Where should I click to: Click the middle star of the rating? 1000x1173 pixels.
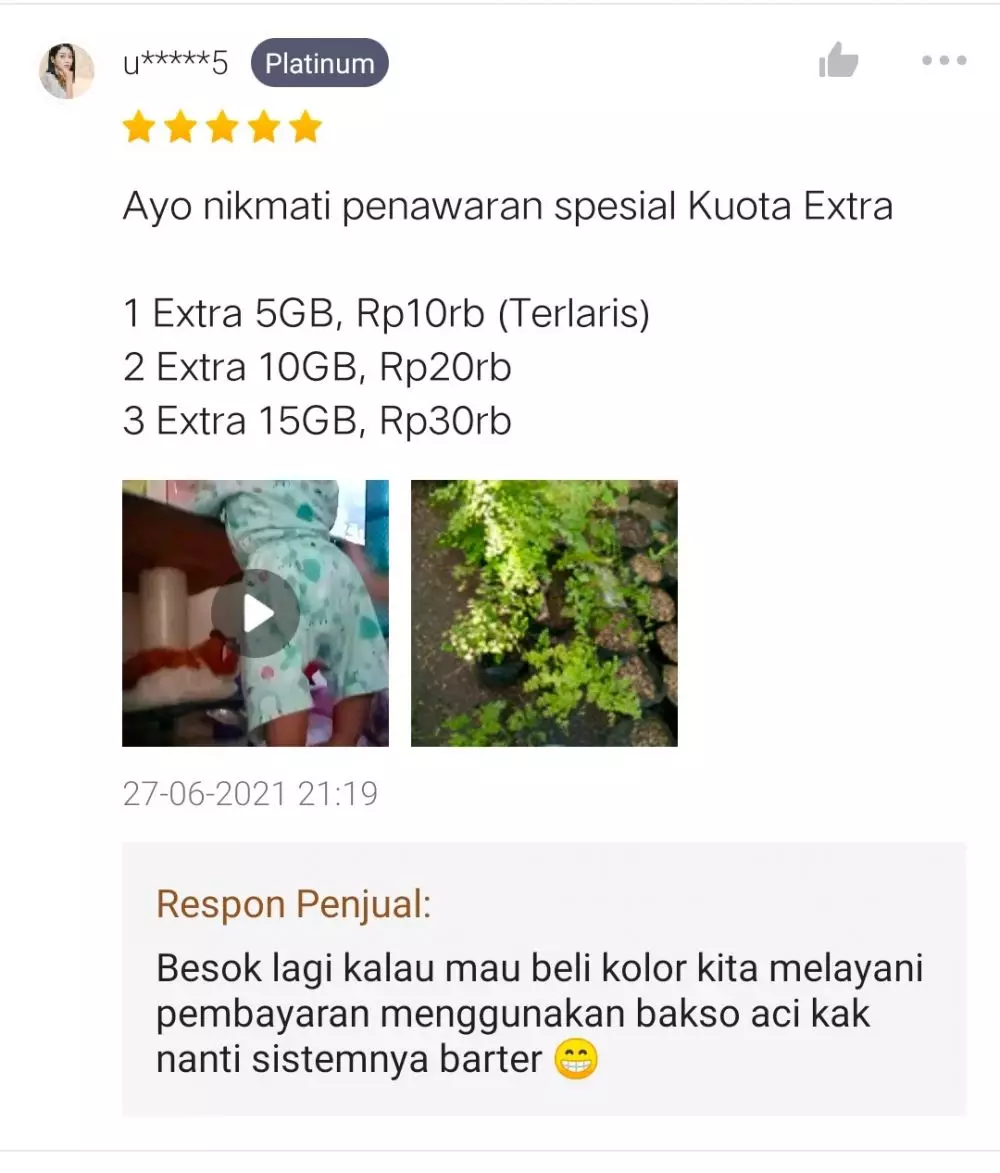click(222, 127)
